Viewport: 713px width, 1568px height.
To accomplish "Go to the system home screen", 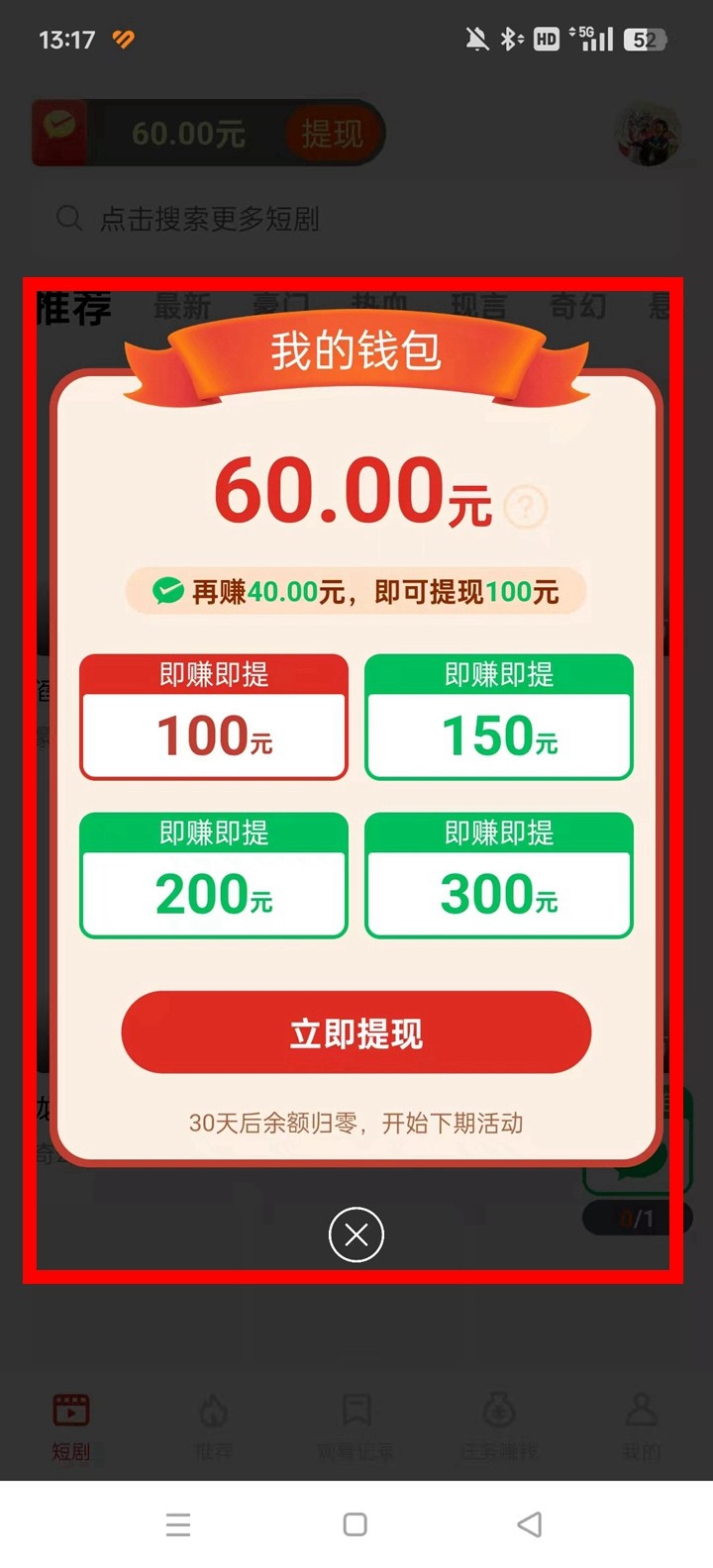I will pyautogui.click(x=356, y=1524).
